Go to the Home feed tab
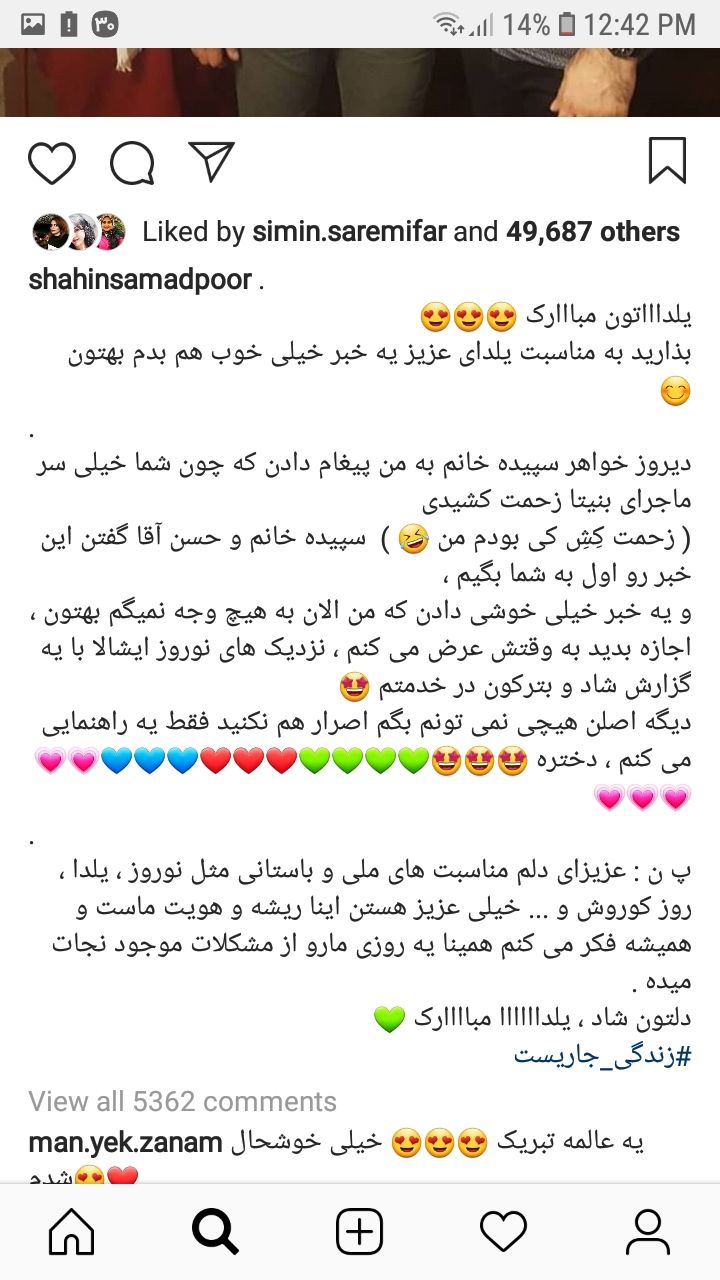 point(72,1232)
